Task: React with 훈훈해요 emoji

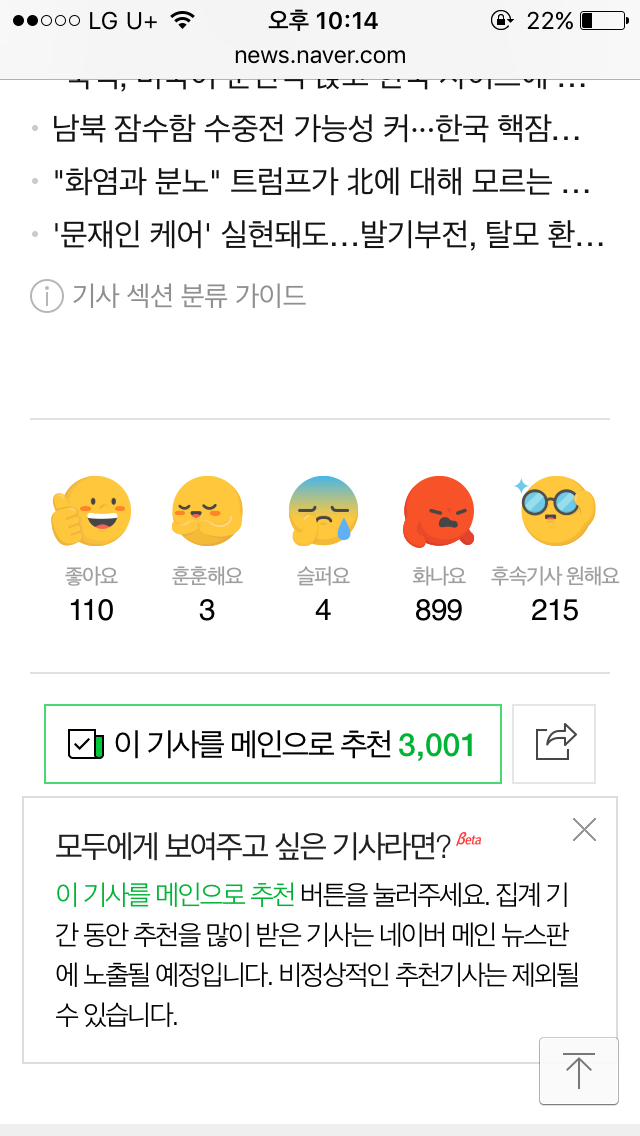Action: [207, 549]
